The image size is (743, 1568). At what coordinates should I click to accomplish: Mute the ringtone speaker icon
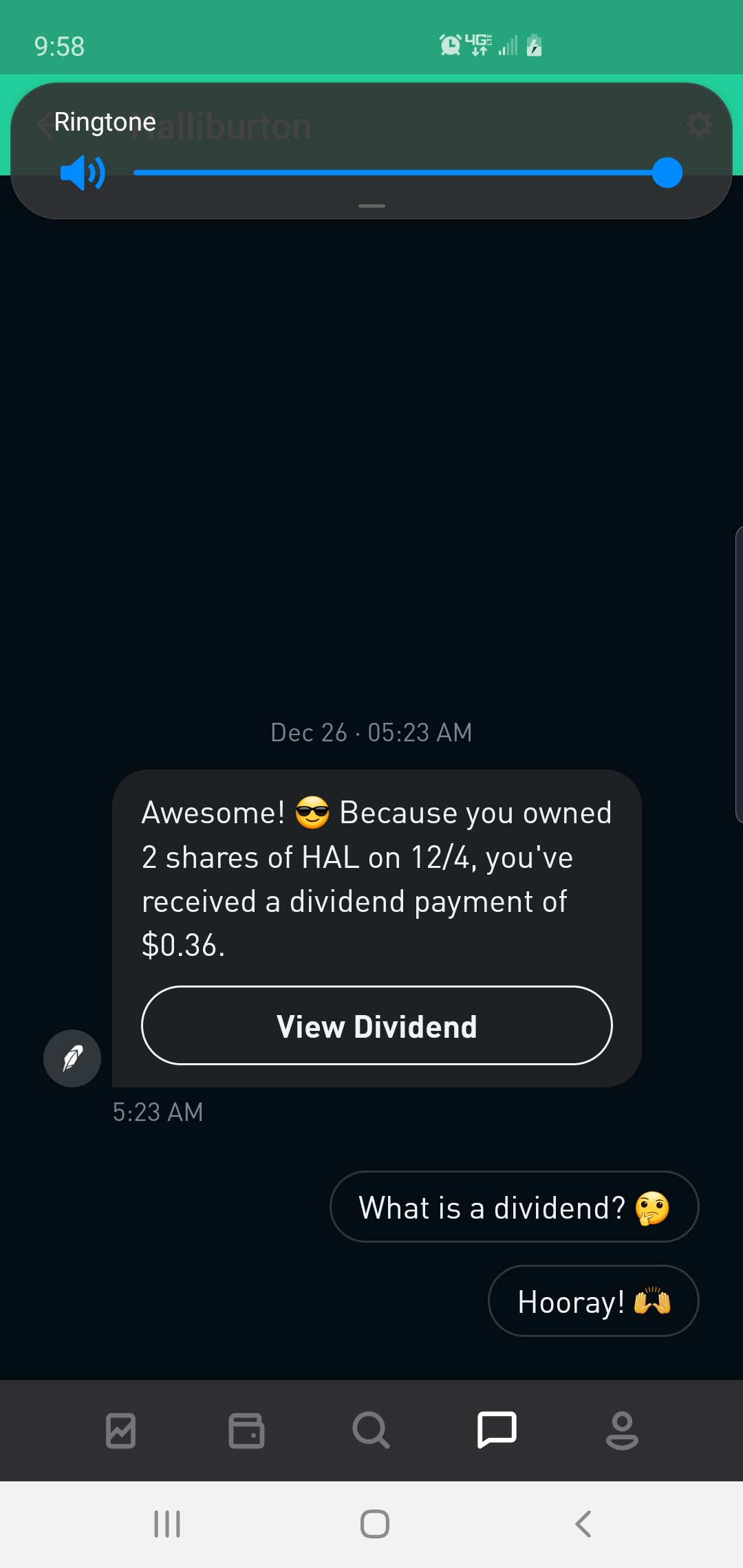[x=83, y=173]
